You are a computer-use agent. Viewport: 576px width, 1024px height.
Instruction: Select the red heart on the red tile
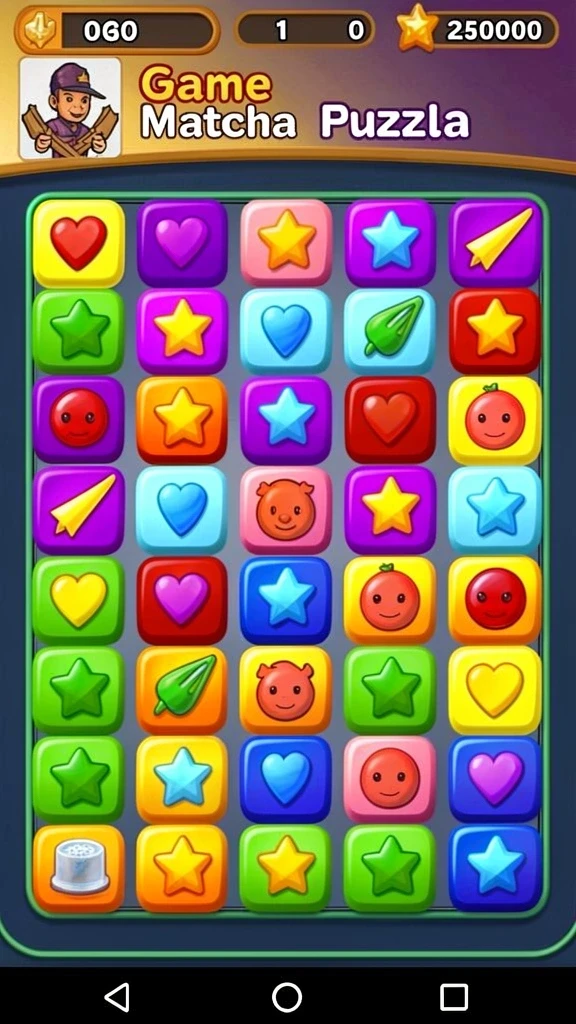point(390,420)
